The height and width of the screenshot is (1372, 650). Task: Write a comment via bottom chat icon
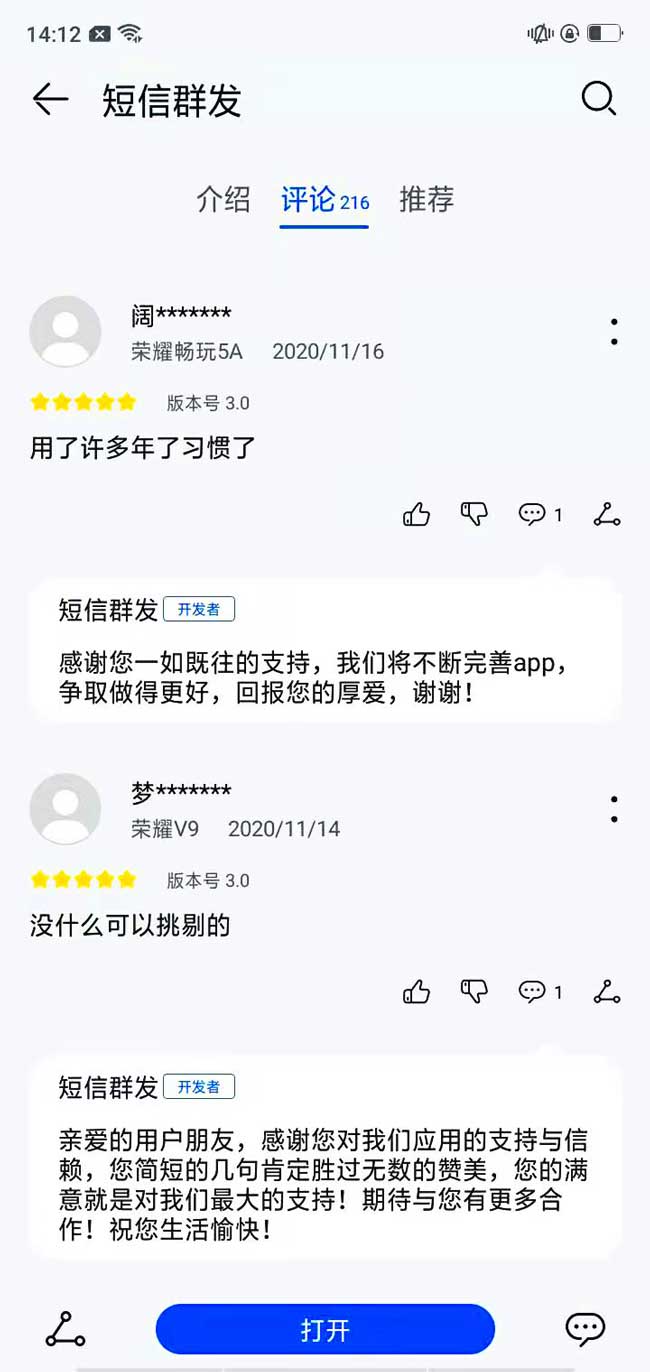pyautogui.click(x=585, y=1329)
